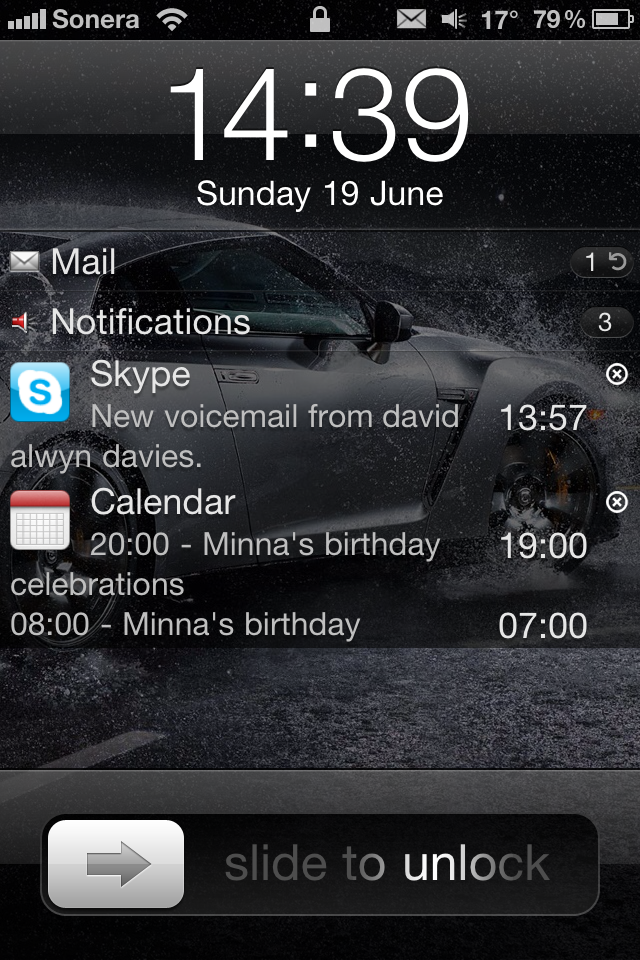Open the 08:00 Minna's birthday event

[185, 625]
